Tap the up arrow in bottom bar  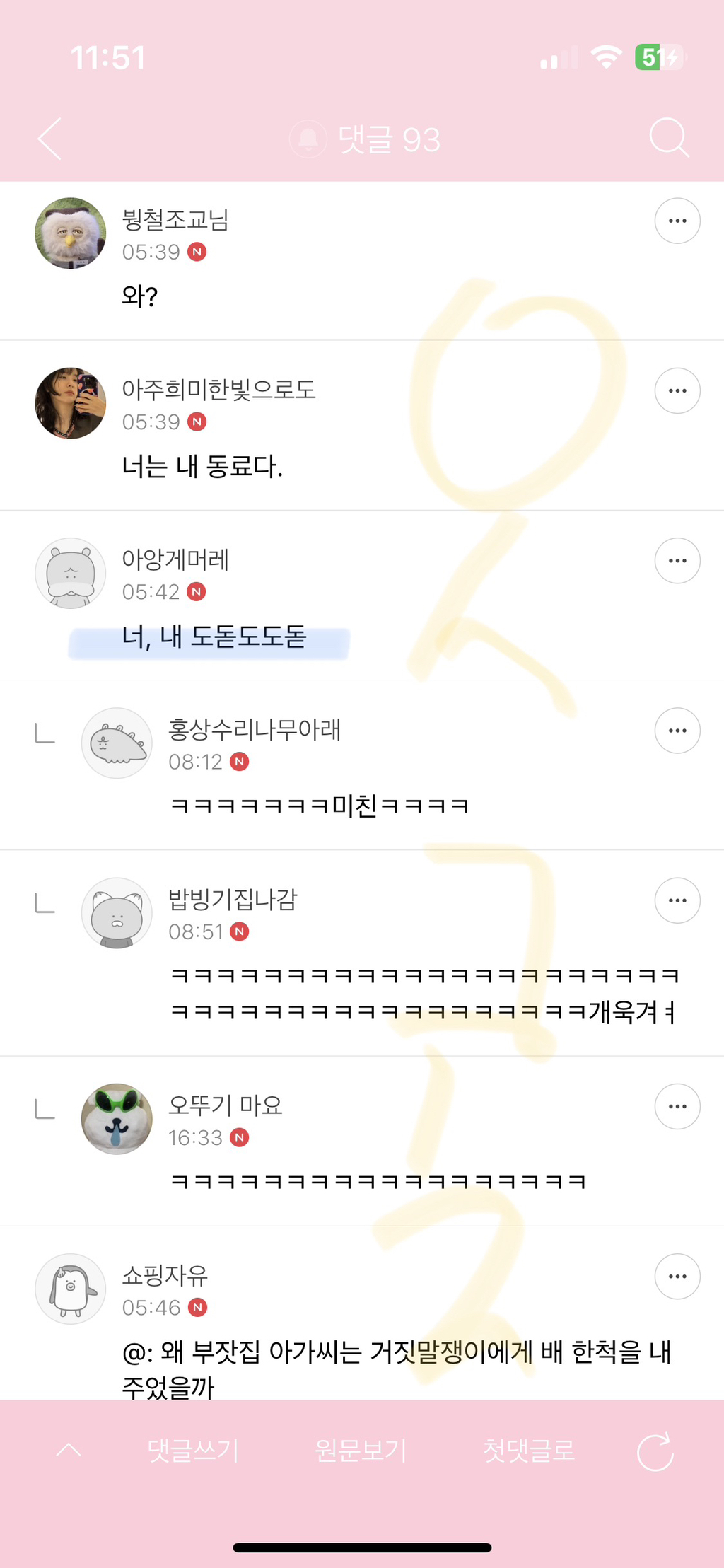[x=69, y=1451]
